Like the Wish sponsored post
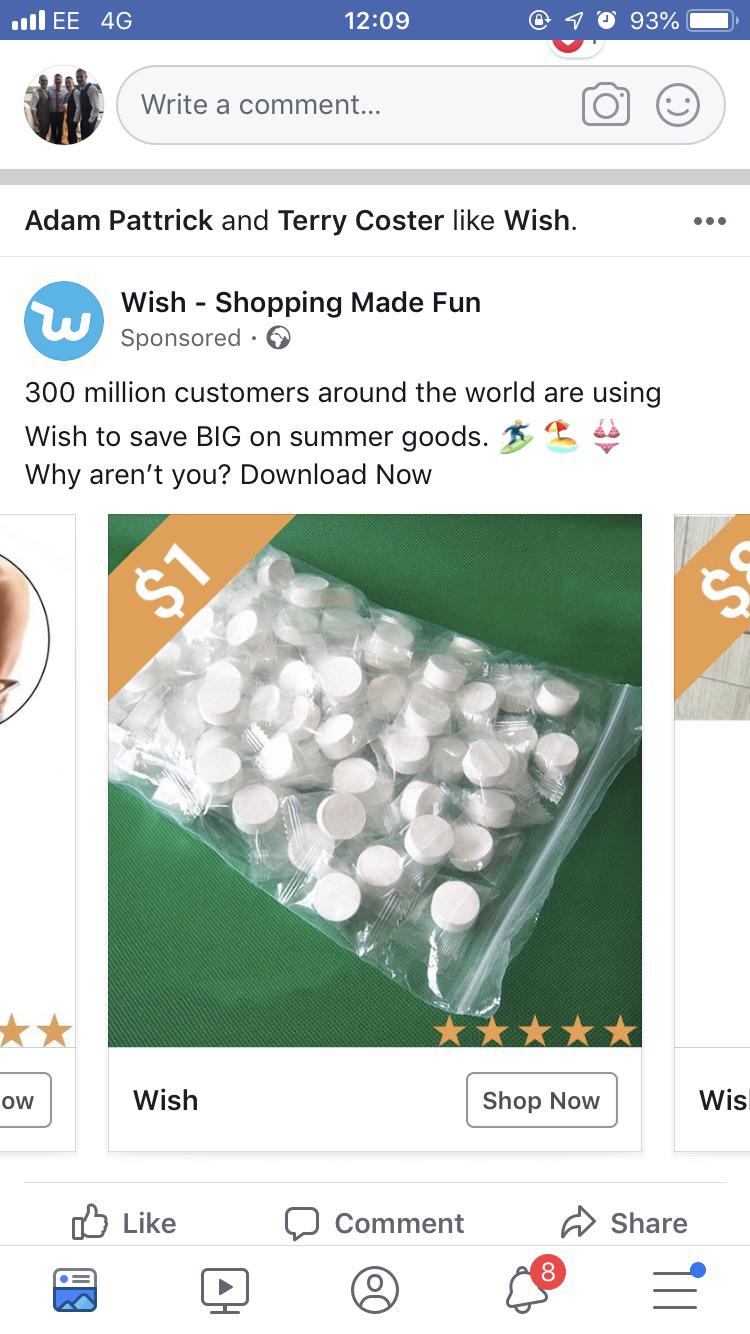This screenshot has width=750, height=1334. pyautogui.click(x=125, y=1222)
